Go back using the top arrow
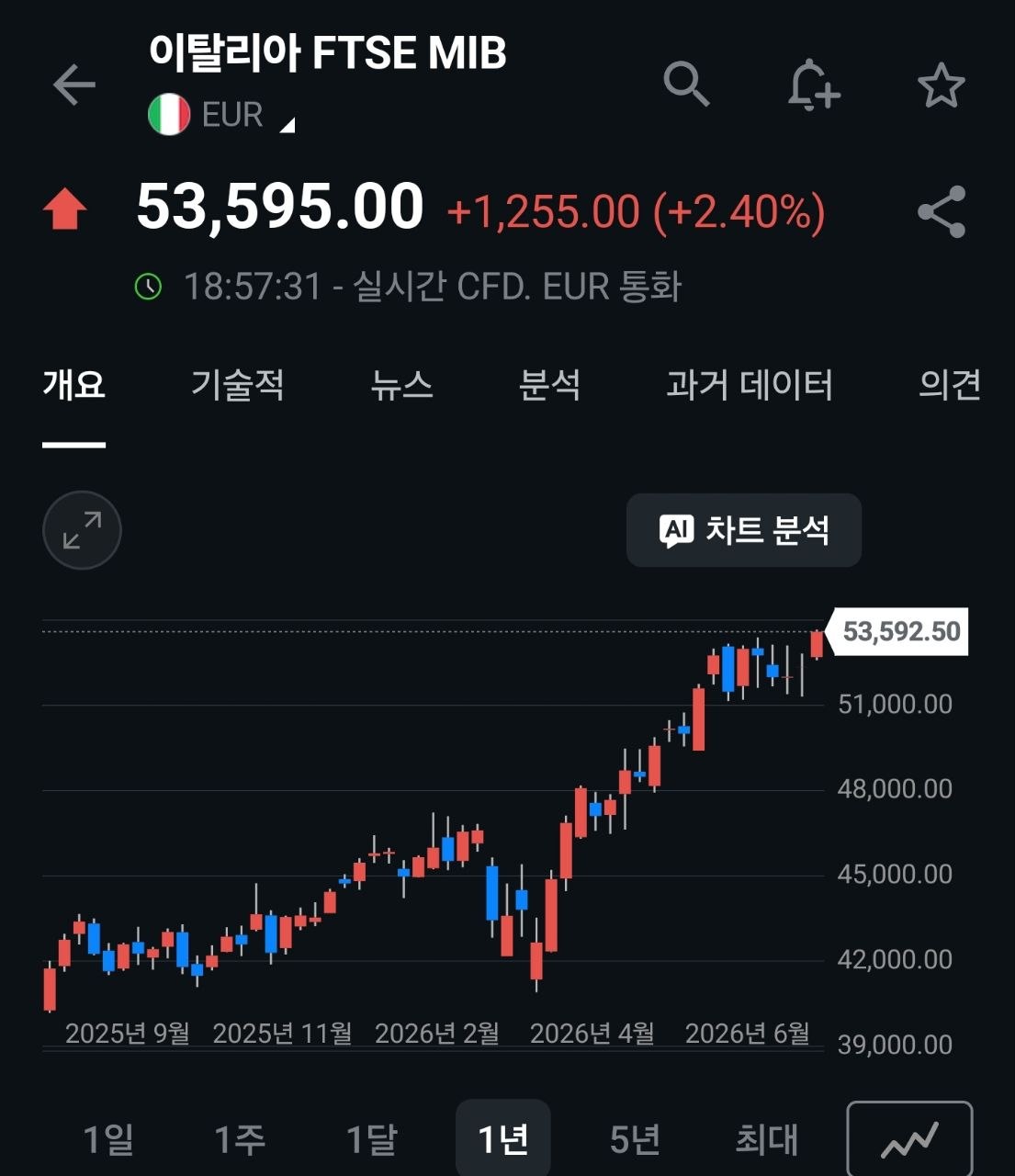 [74, 85]
